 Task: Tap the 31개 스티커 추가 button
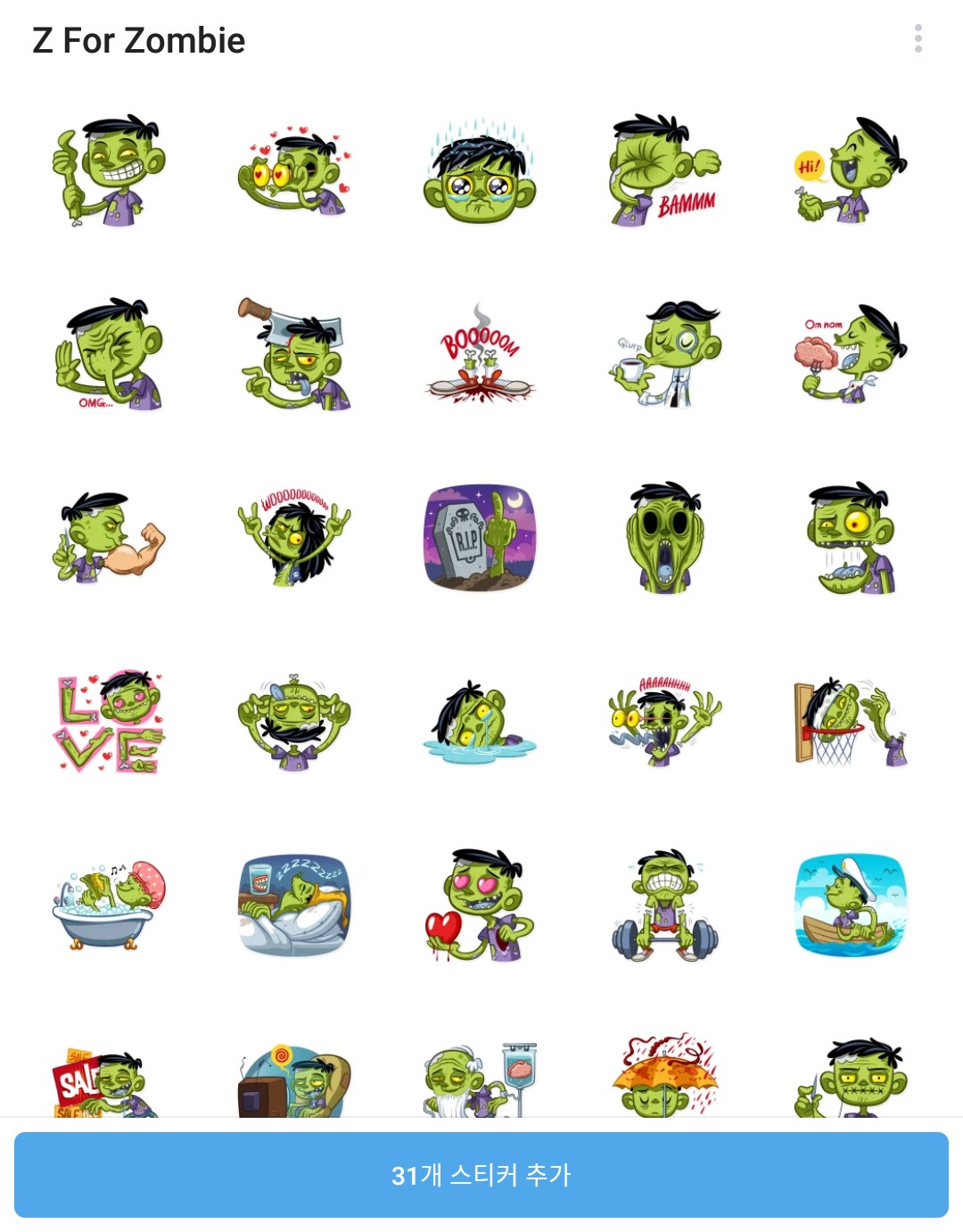click(481, 1174)
